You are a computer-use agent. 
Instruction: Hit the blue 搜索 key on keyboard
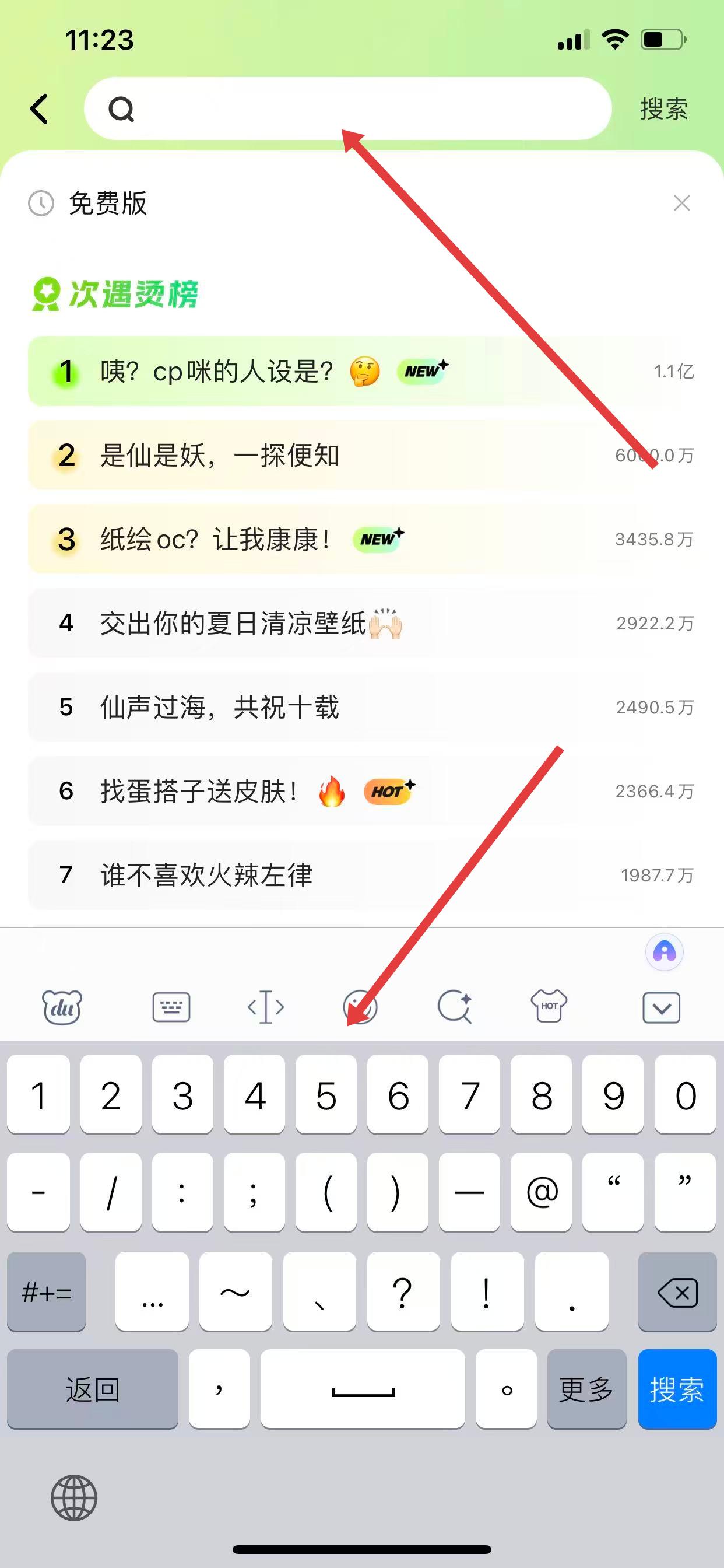point(677,1389)
